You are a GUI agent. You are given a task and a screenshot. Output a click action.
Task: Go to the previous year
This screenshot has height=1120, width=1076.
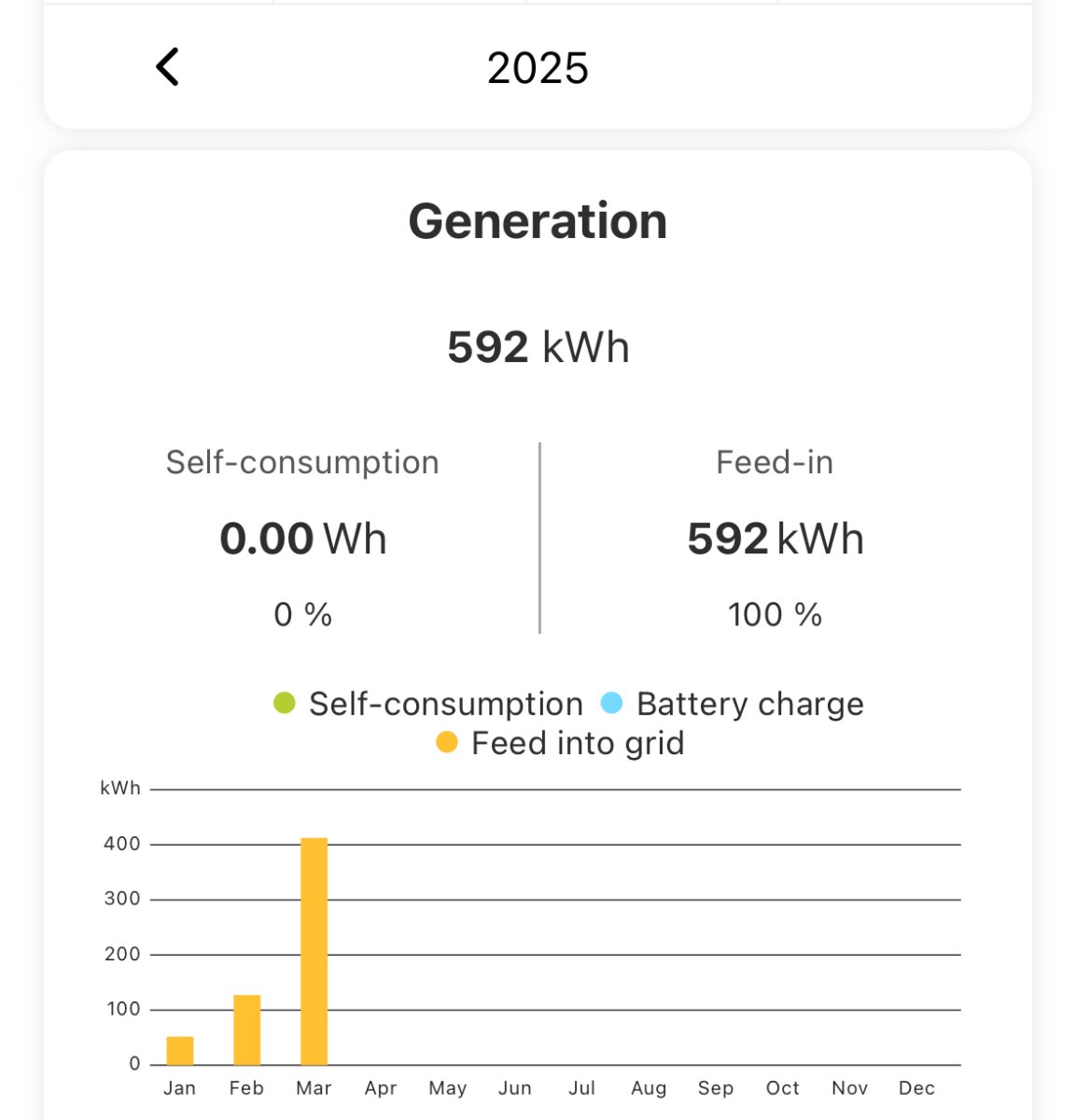(x=168, y=67)
